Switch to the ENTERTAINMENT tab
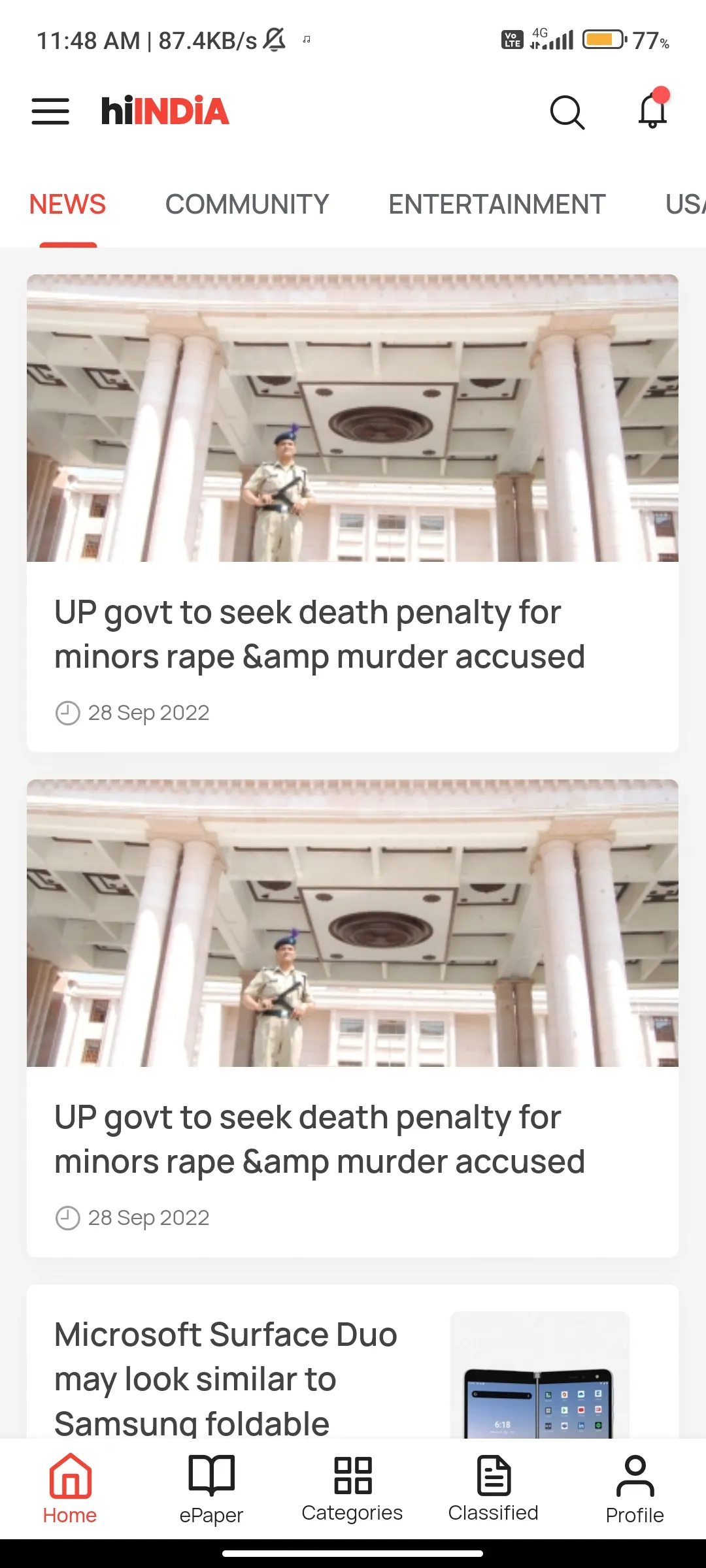Image resolution: width=706 pixels, height=1568 pixels. [497, 204]
